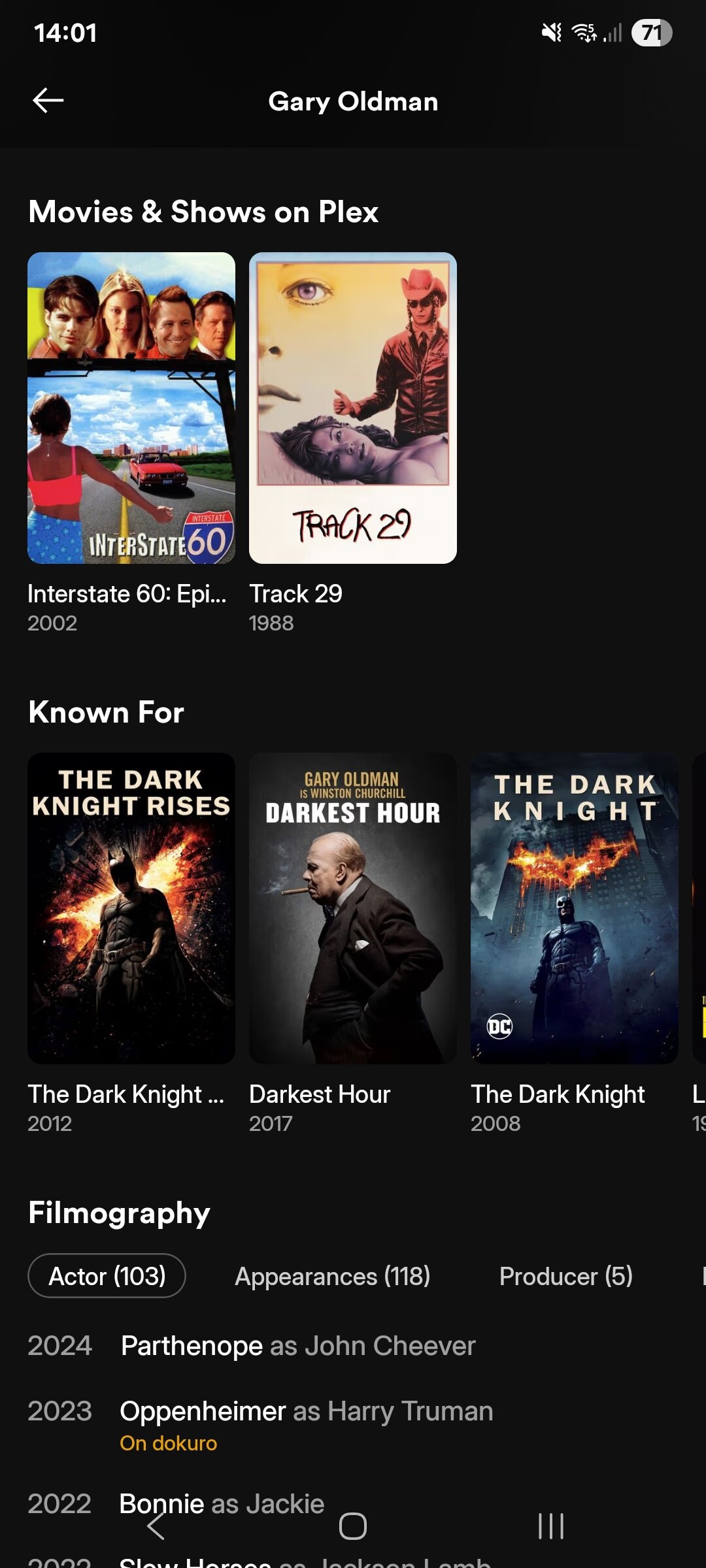Open the Track 29 movie card

352,408
